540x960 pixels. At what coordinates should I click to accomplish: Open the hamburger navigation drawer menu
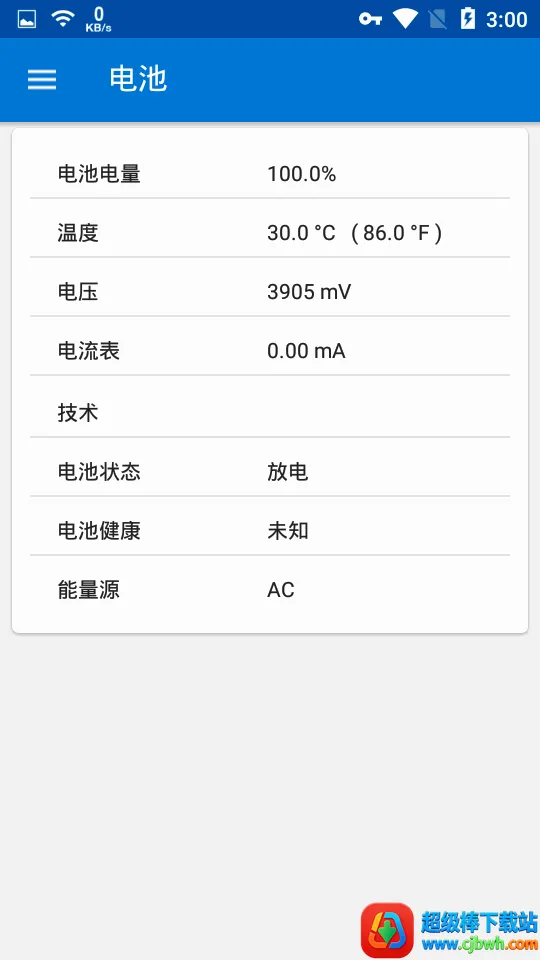tap(42, 80)
